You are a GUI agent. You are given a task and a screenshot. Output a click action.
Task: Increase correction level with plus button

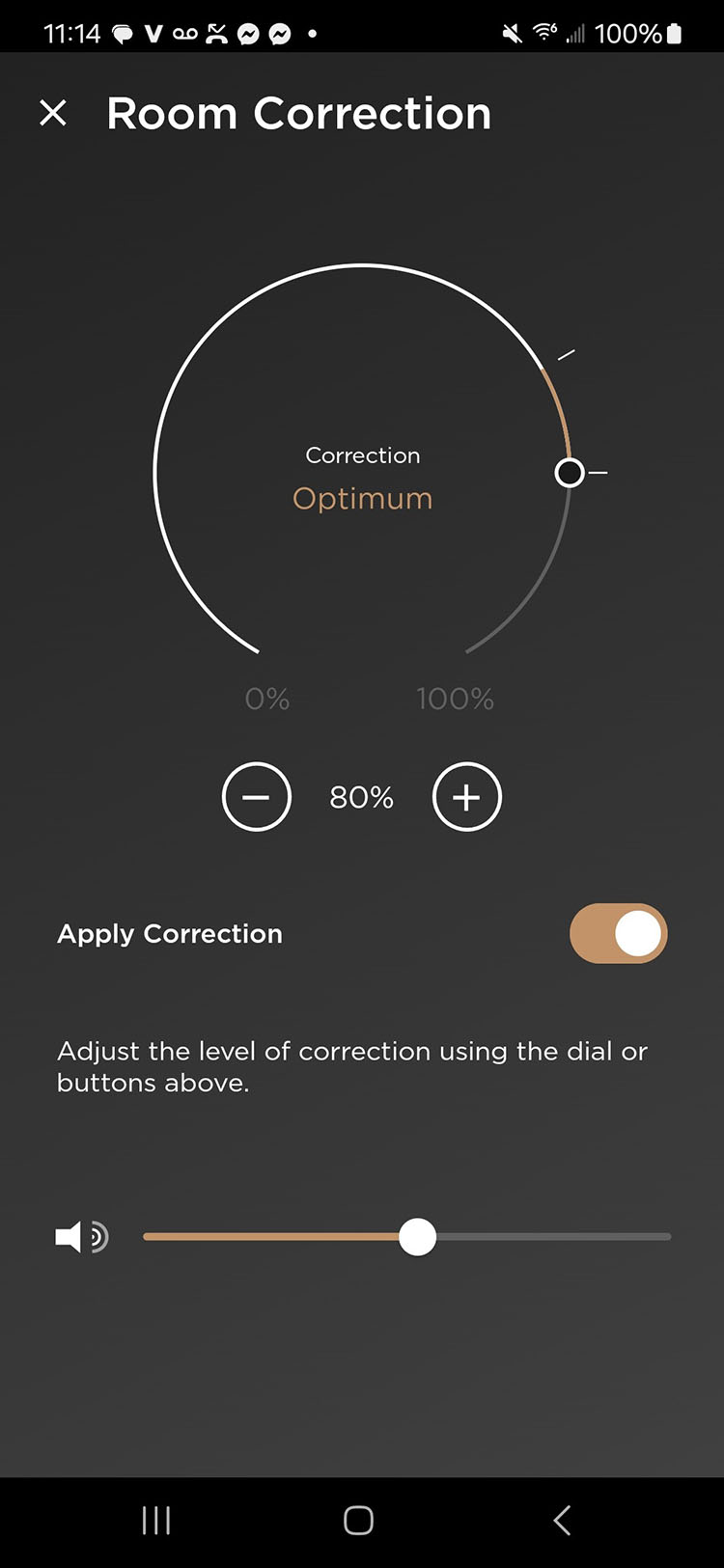467,797
